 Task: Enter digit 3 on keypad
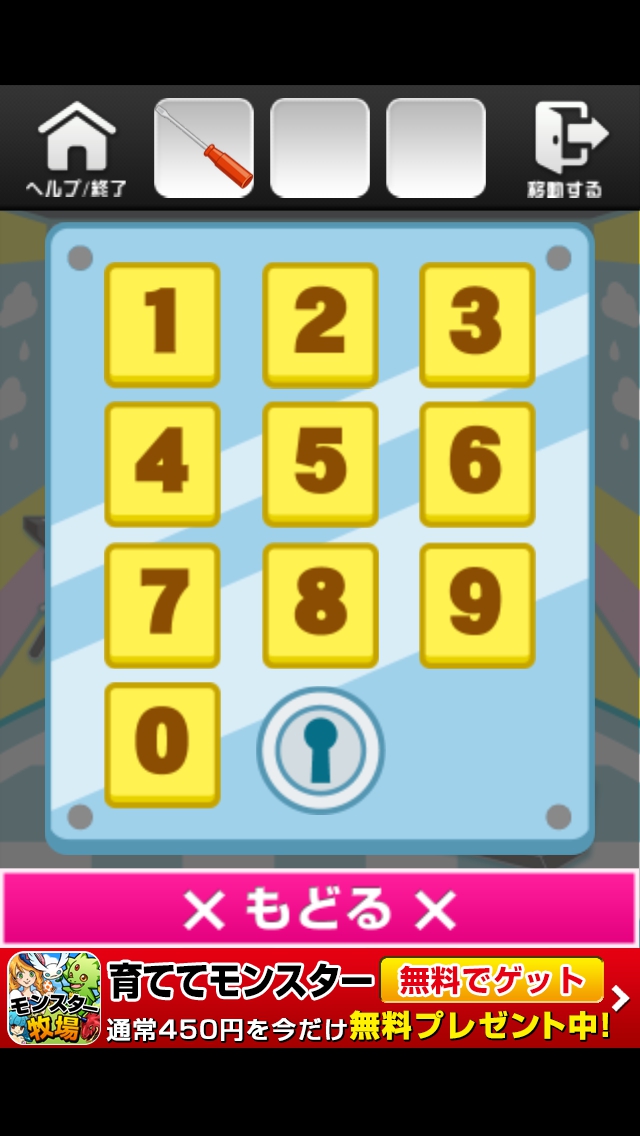point(477,324)
